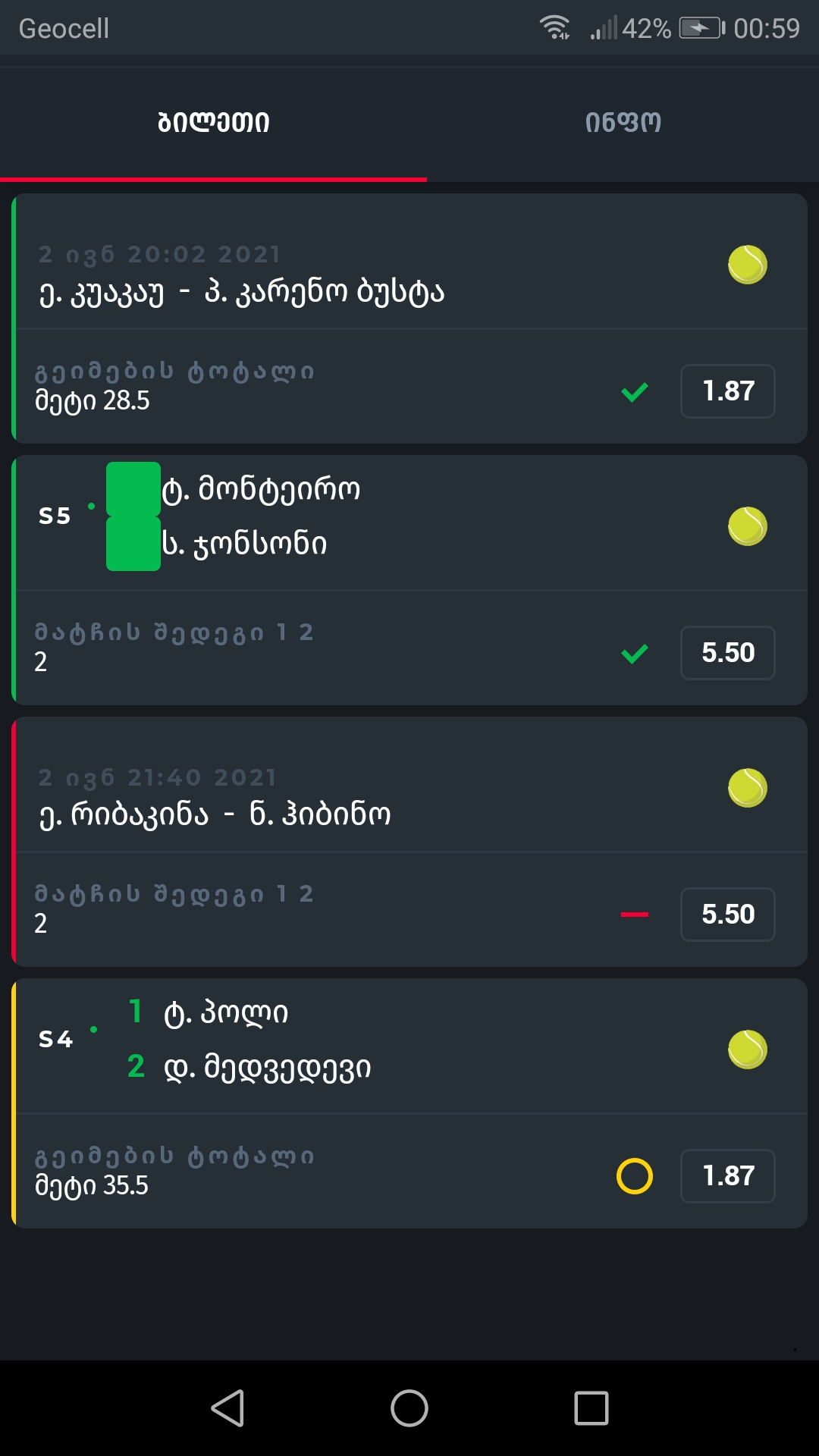
Task: Go back with the system back button
Action: pos(227,1408)
